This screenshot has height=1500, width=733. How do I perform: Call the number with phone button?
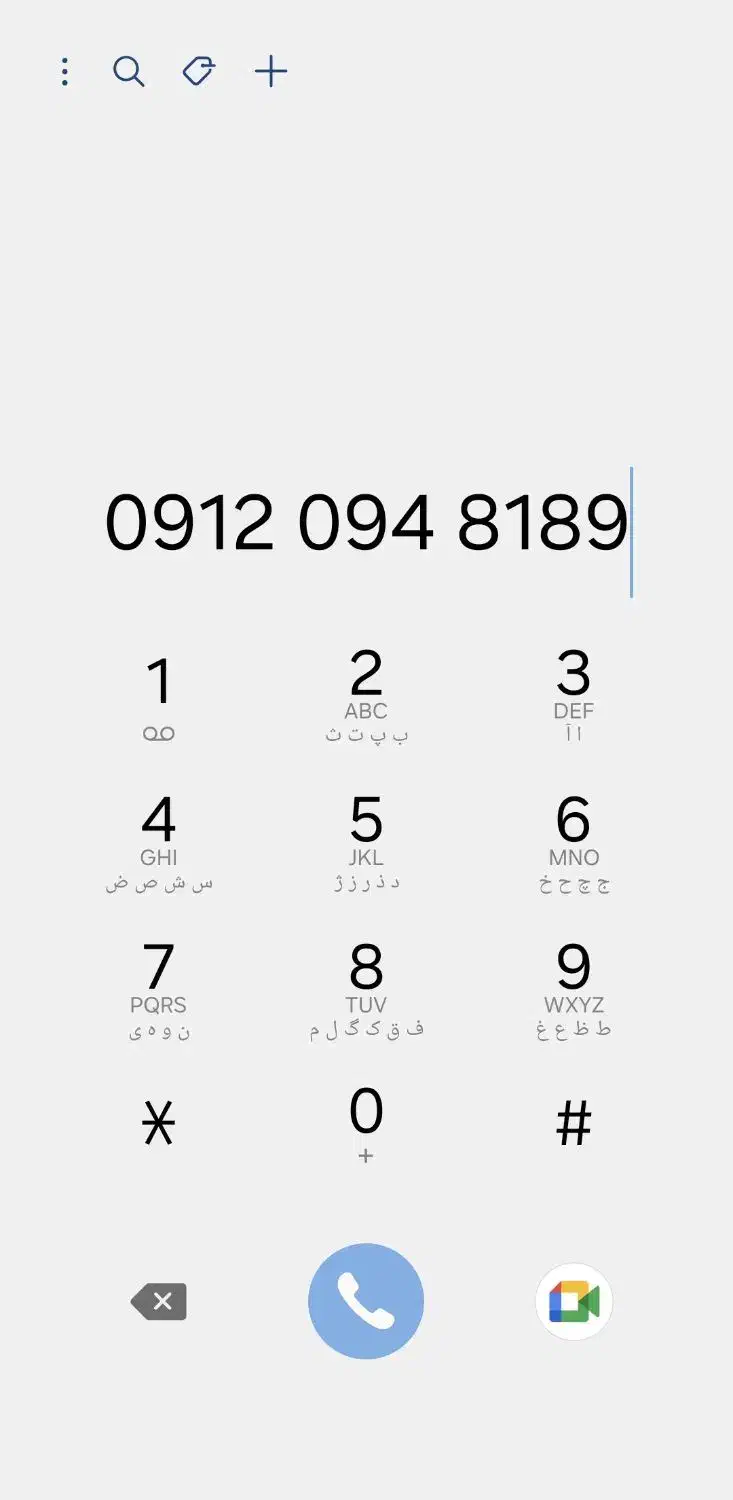point(366,1301)
